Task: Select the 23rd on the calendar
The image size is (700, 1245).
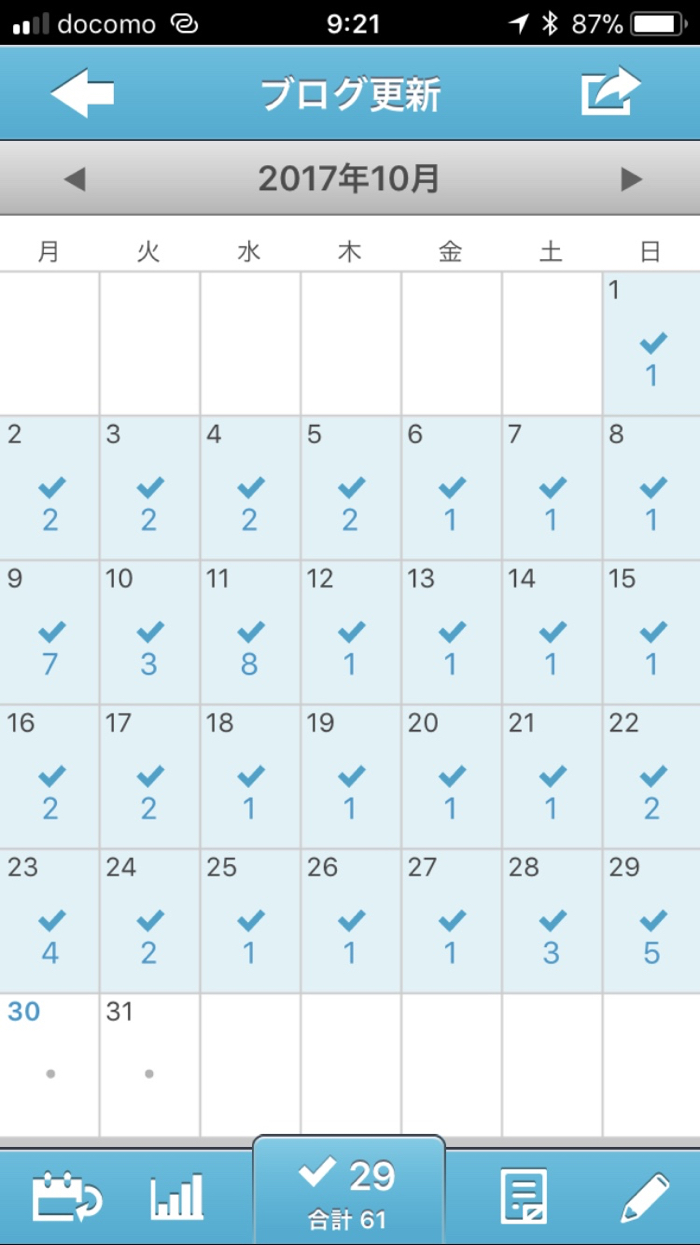Action: point(50,920)
